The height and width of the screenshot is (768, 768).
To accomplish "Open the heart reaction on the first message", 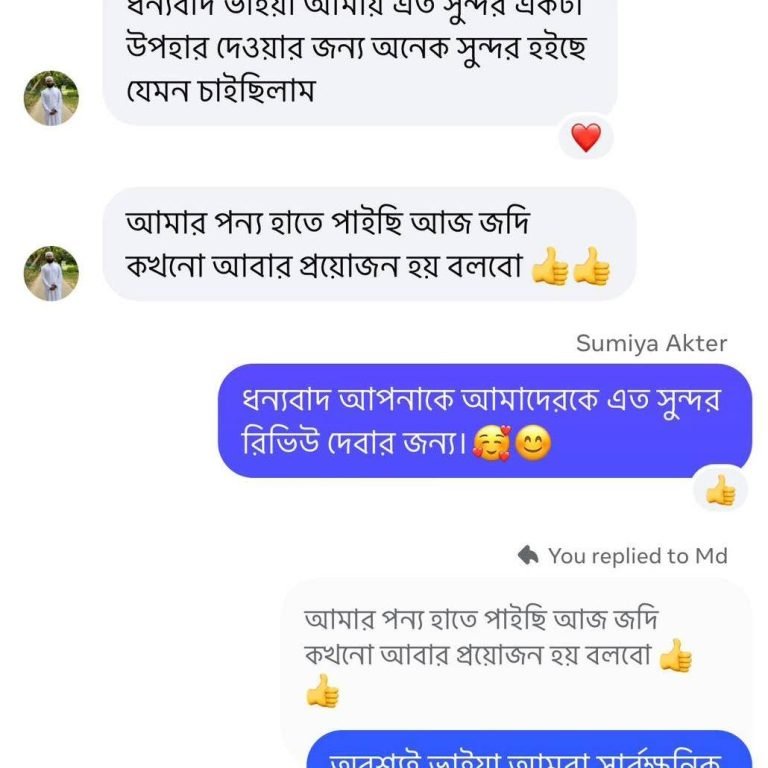I will [586, 137].
